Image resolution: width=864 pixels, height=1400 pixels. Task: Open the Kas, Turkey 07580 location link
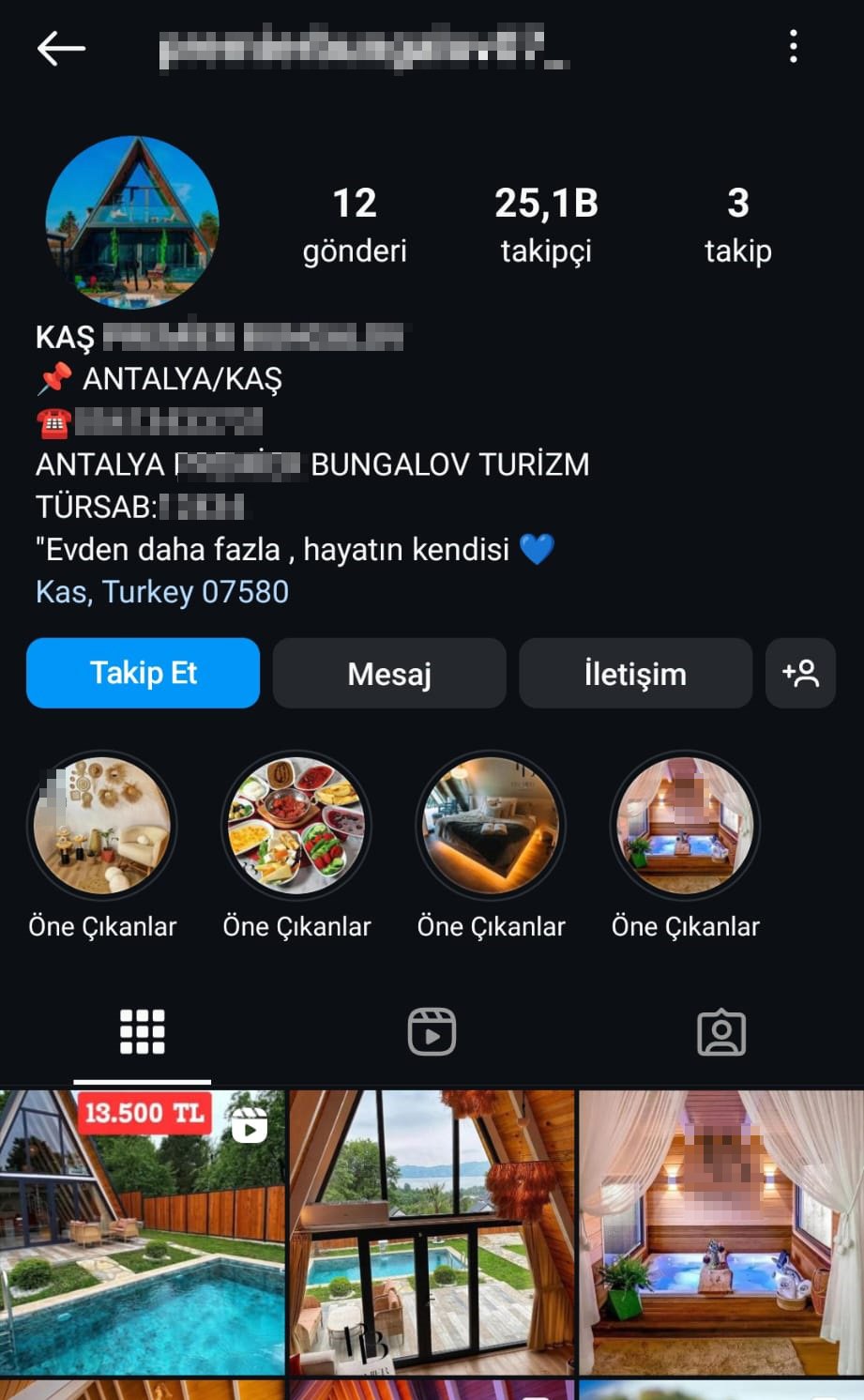[x=160, y=591]
